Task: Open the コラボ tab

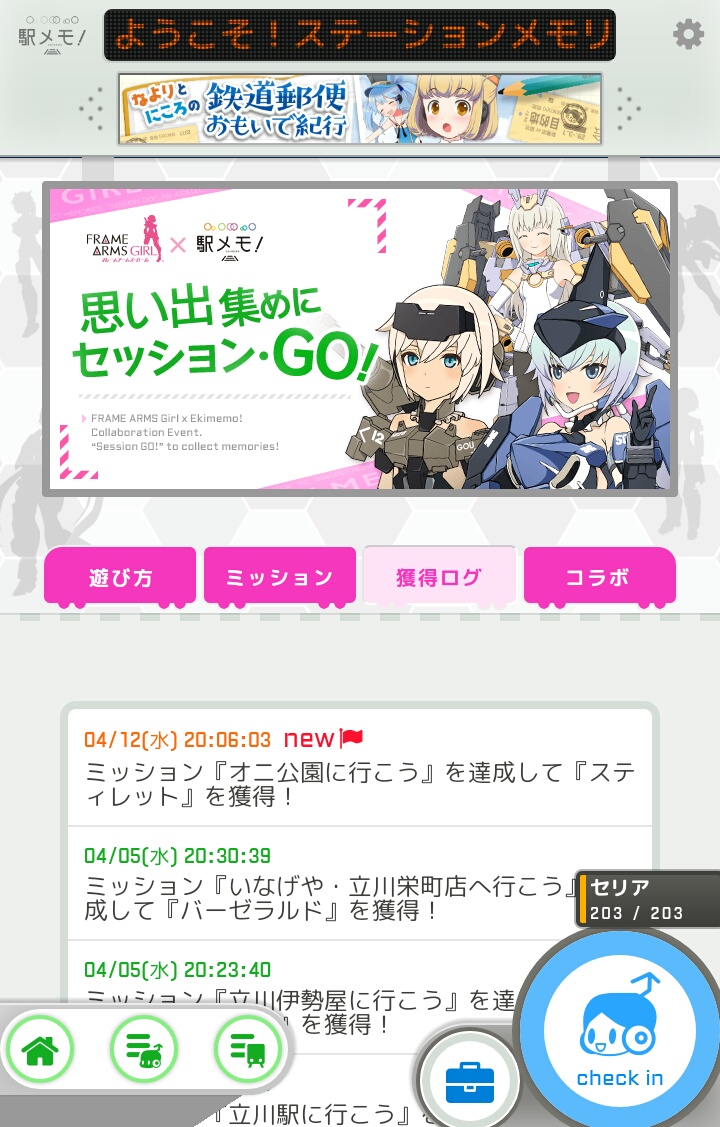Action: coord(599,577)
